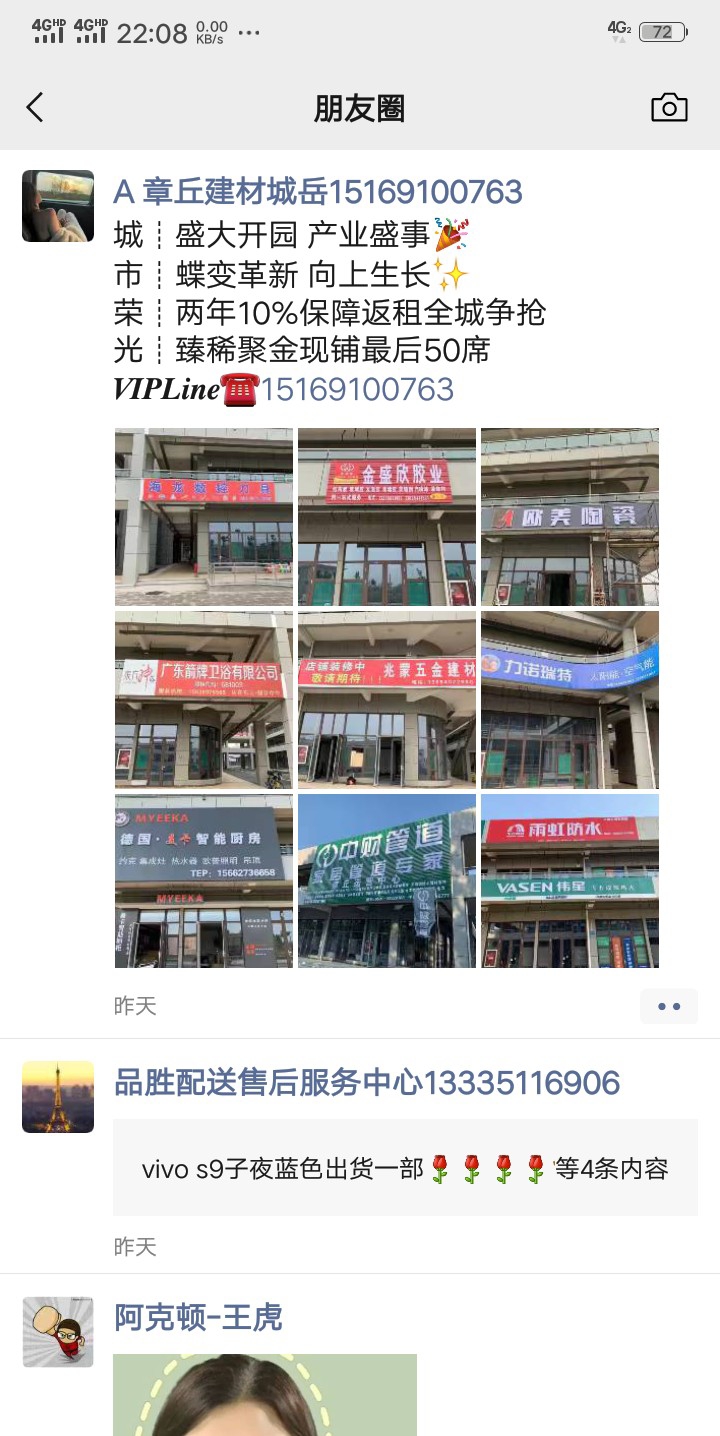The height and width of the screenshot is (1436, 720).
Task: Open the Eiffel Tower avatar of 品胜配送
Action: point(58,1097)
